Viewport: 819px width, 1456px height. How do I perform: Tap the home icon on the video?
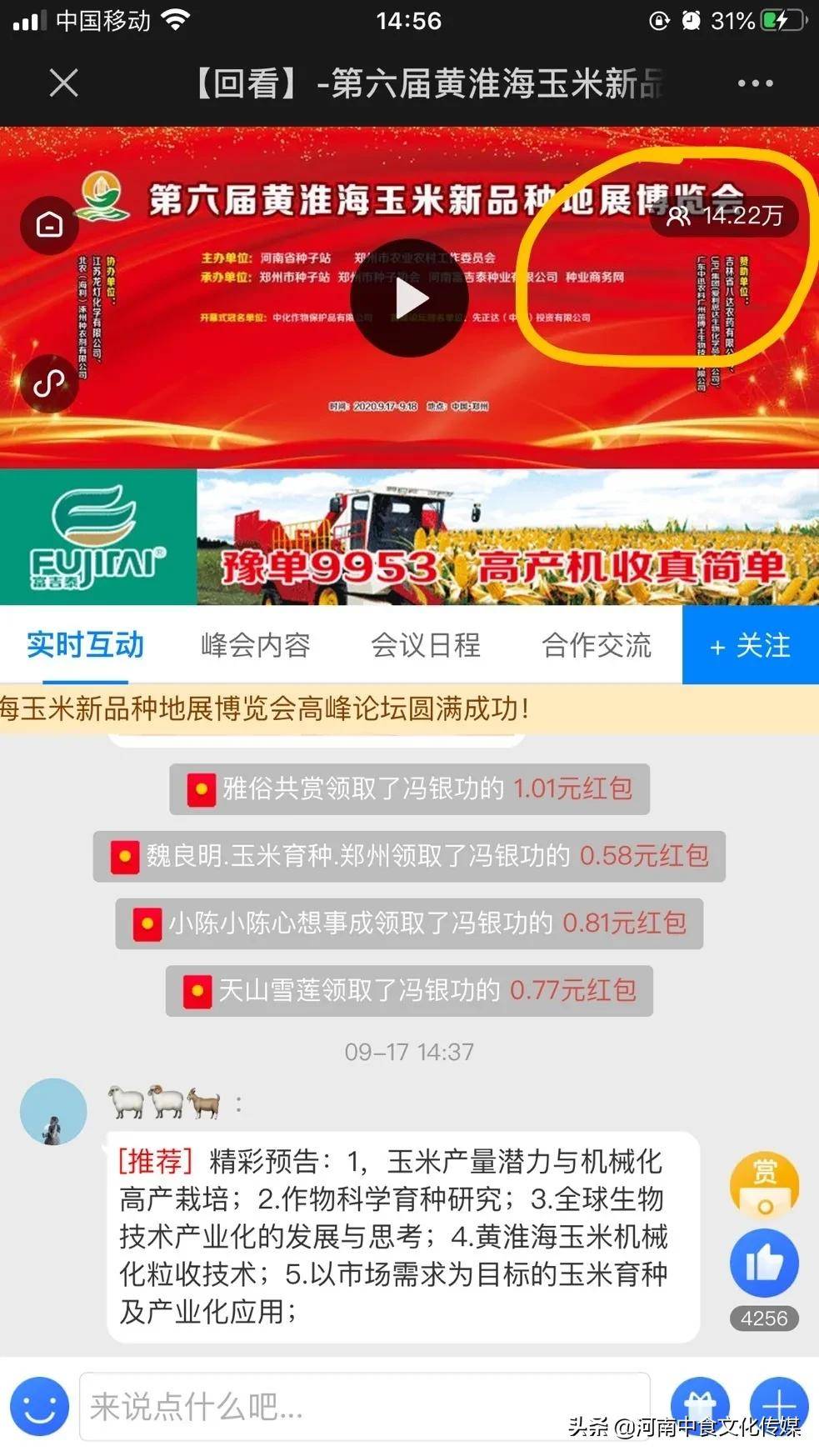click(x=49, y=225)
